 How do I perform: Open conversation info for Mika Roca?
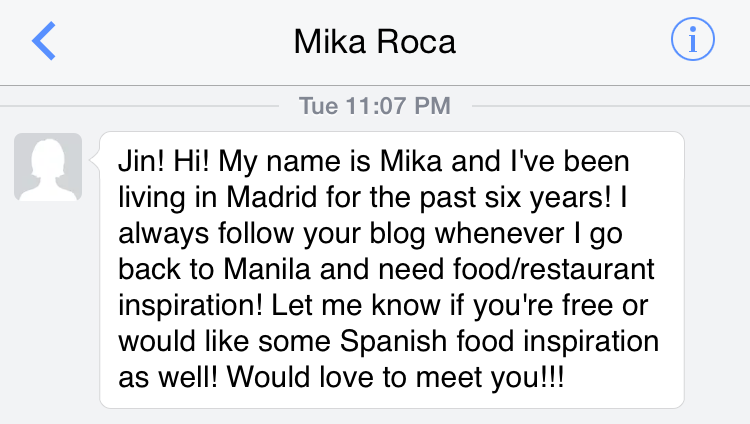[x=692, y=41]
